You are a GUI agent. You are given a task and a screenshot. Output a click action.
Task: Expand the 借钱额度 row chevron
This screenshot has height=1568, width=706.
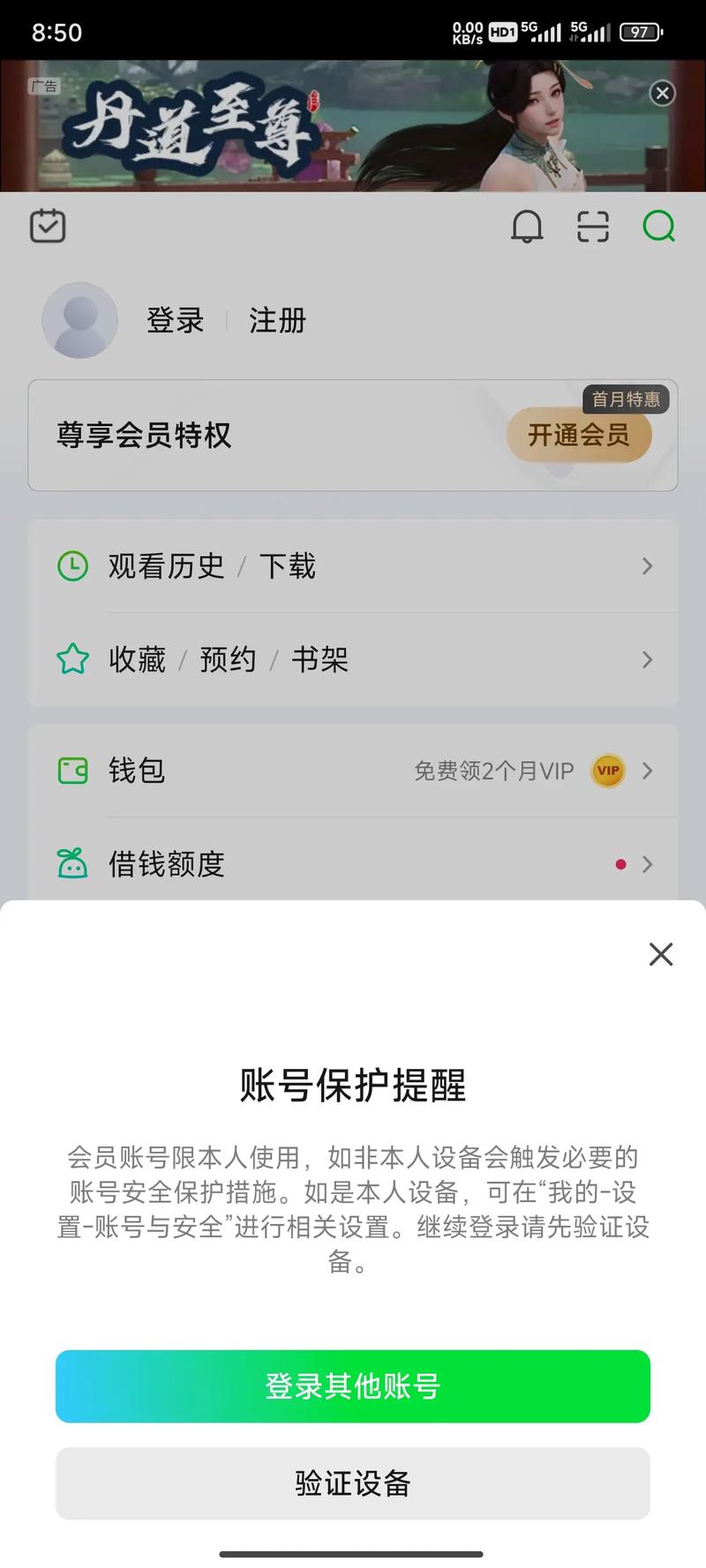click(647, 864)
